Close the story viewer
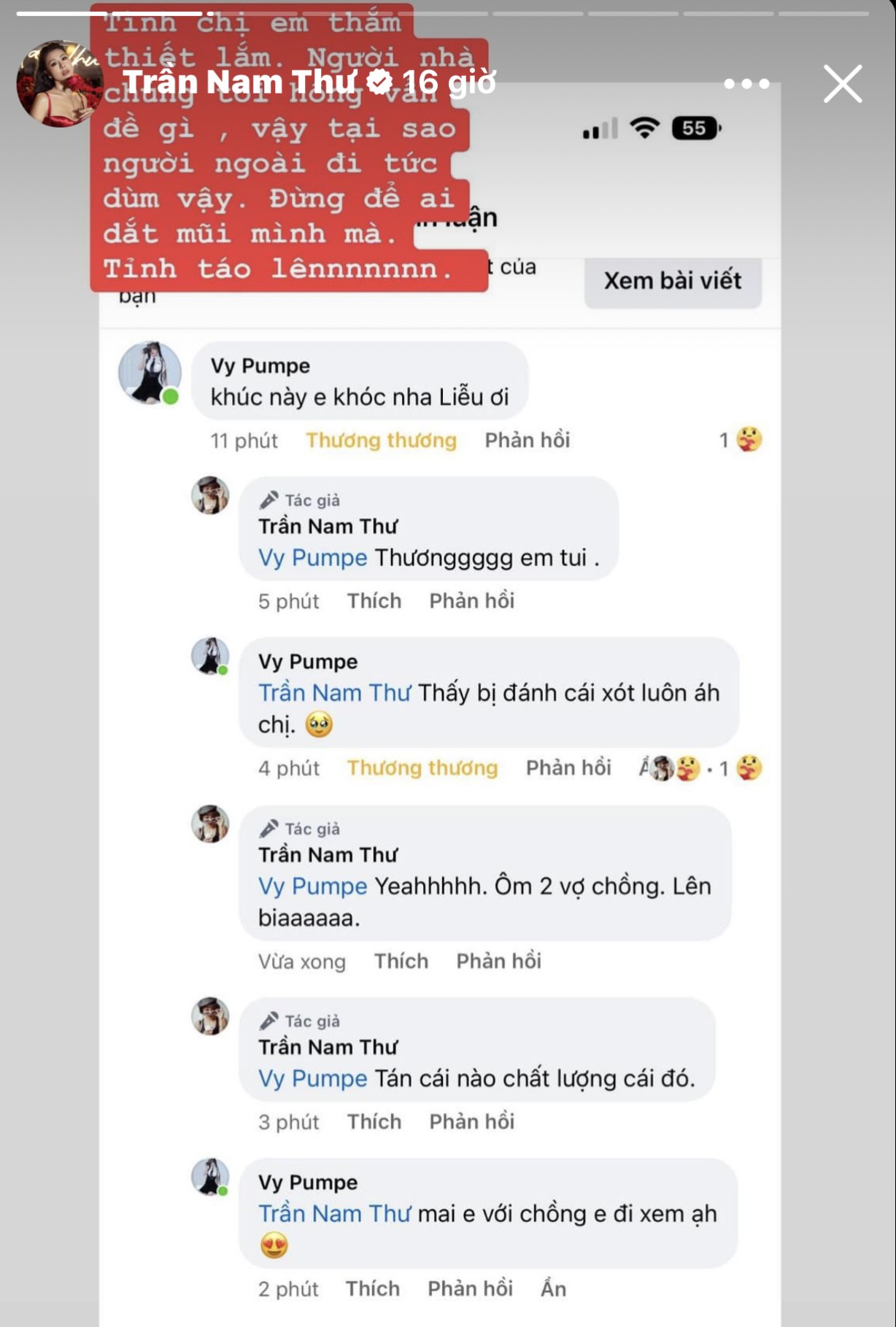Image resolution: width=896 pixels, height=1327 pixels. pyautogui.click(x=843, y=84)
